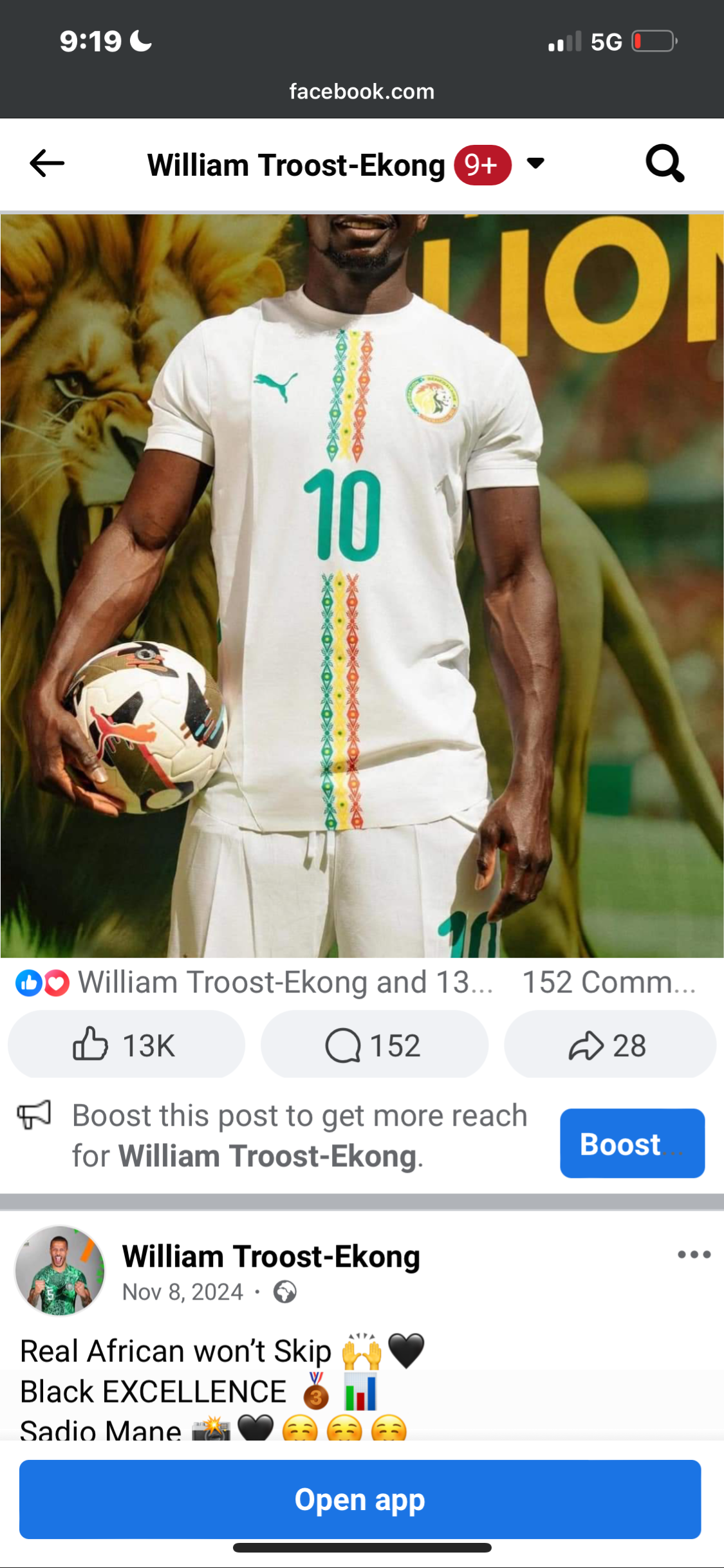
Task: Expand the William Troost-Ekong page dropdown
Action: pyautogui.click(x=535, y=163)
